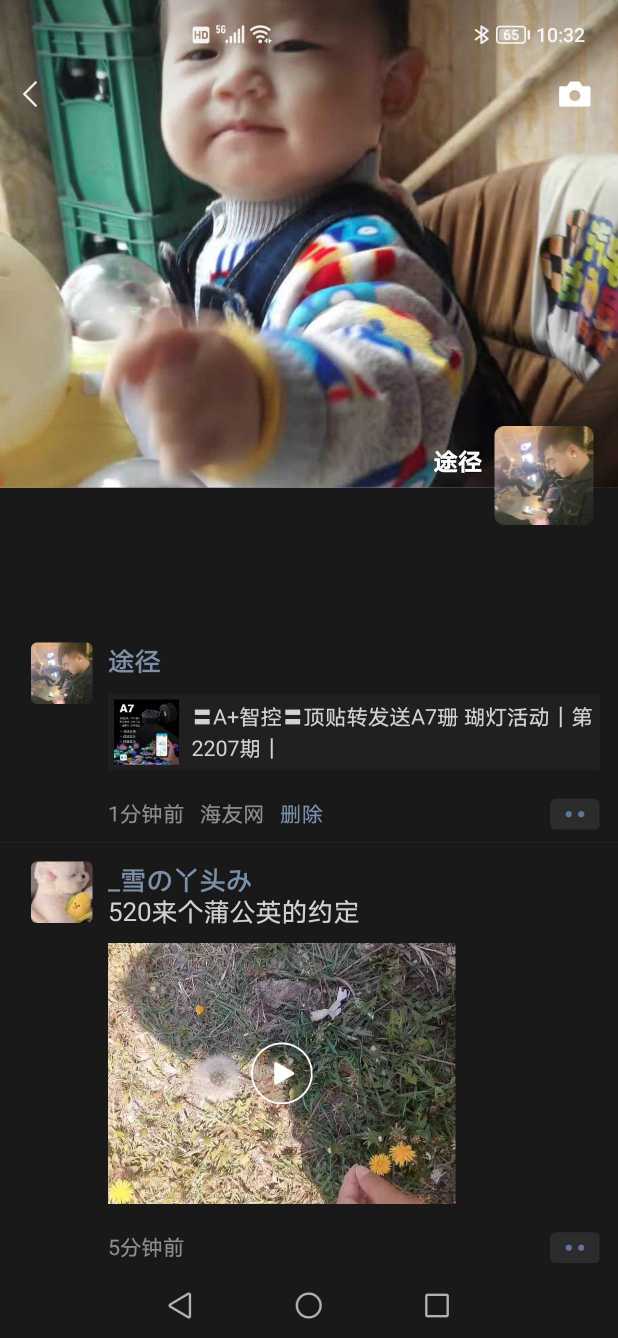This screenshot has height=1338, width=618.
Task: View _雪のㄚ头み's profile by name
Action: (x=179, y=880)
